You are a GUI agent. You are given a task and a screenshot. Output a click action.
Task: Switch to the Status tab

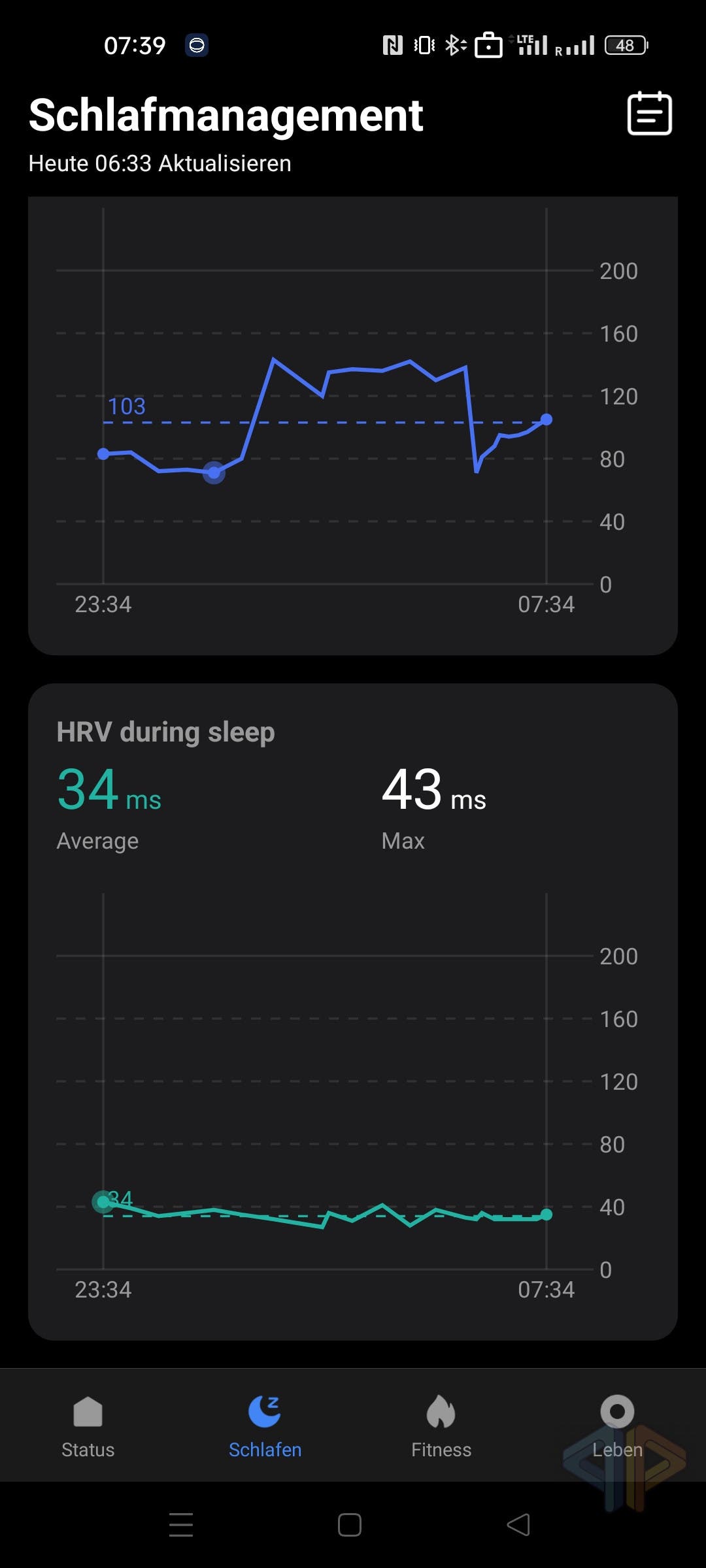click(88, 1426)
